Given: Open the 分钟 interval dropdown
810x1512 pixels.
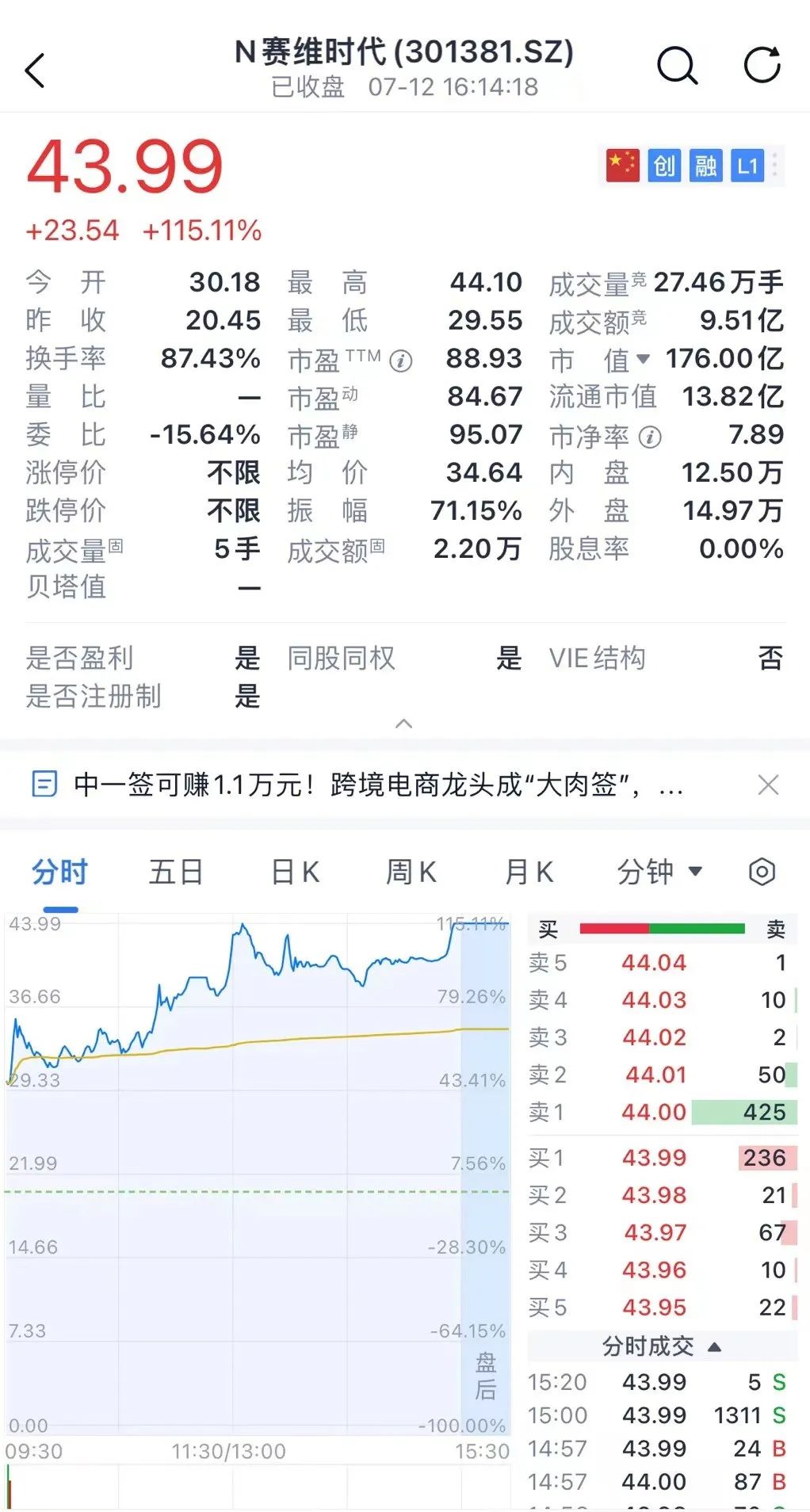Looking at the screenshot, I should pyautogui.click(x=659, y=872).
